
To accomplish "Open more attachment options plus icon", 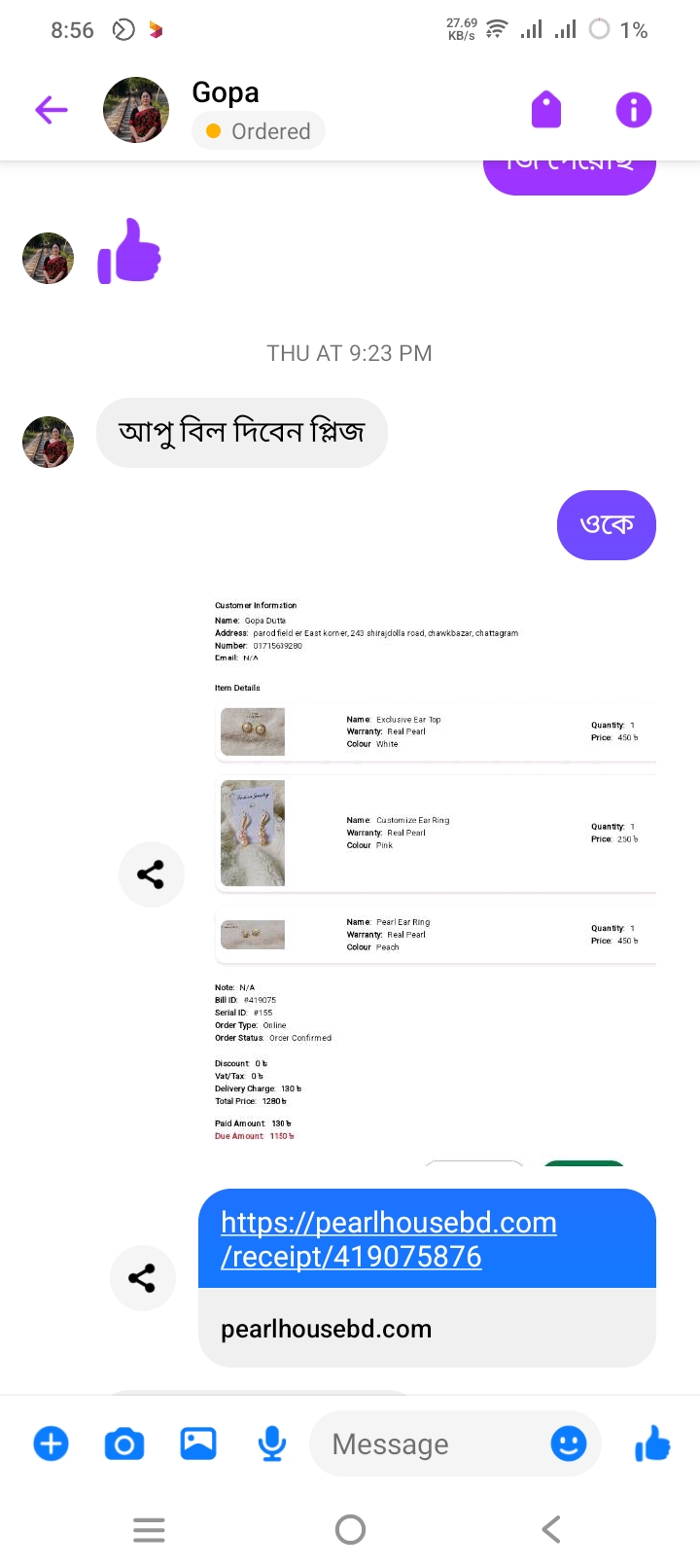I will [x=51, y=1443].
